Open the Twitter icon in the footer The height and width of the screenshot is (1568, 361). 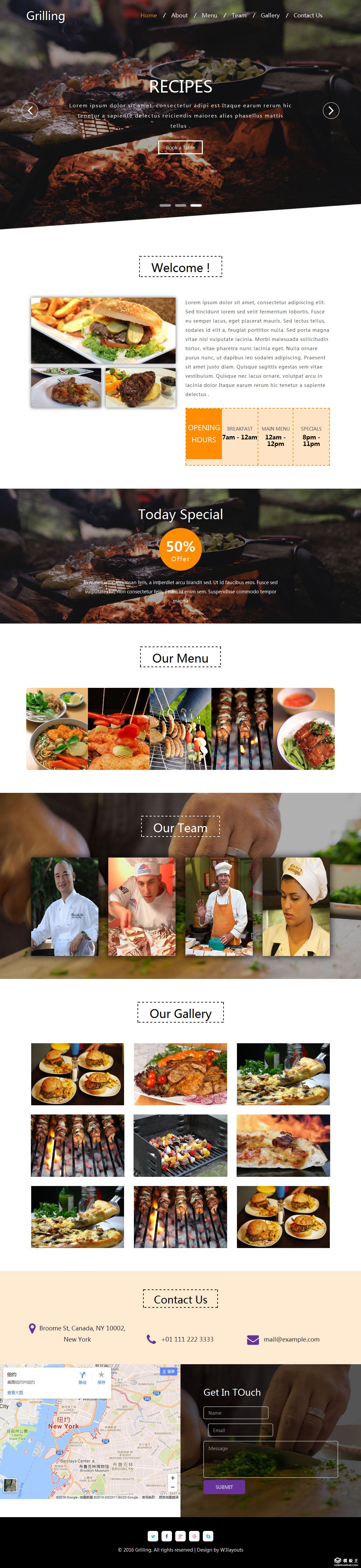tap(153, 1536)
